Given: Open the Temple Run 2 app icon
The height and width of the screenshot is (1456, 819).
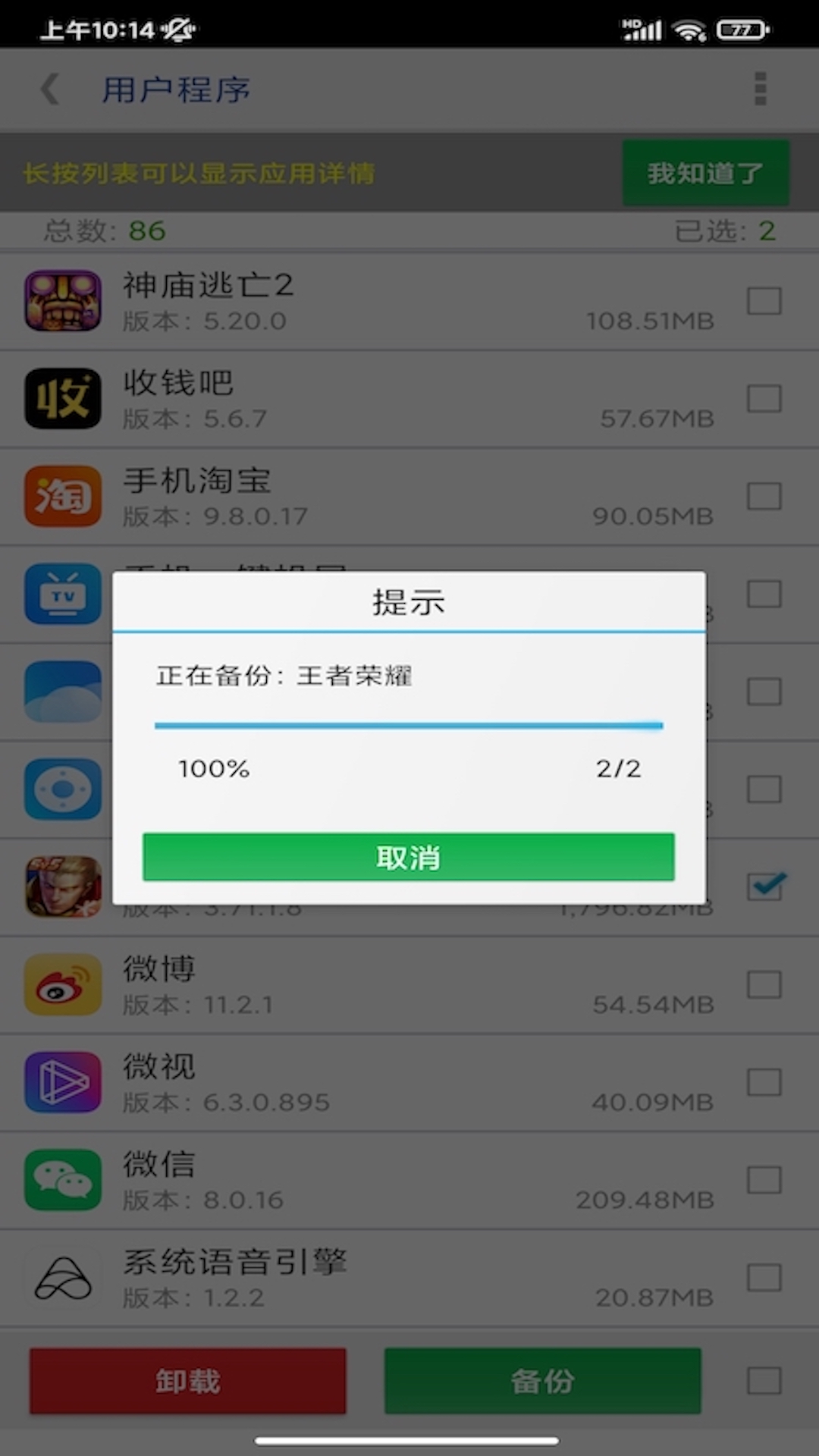Looking at the screenshot, I should point(64,301).
